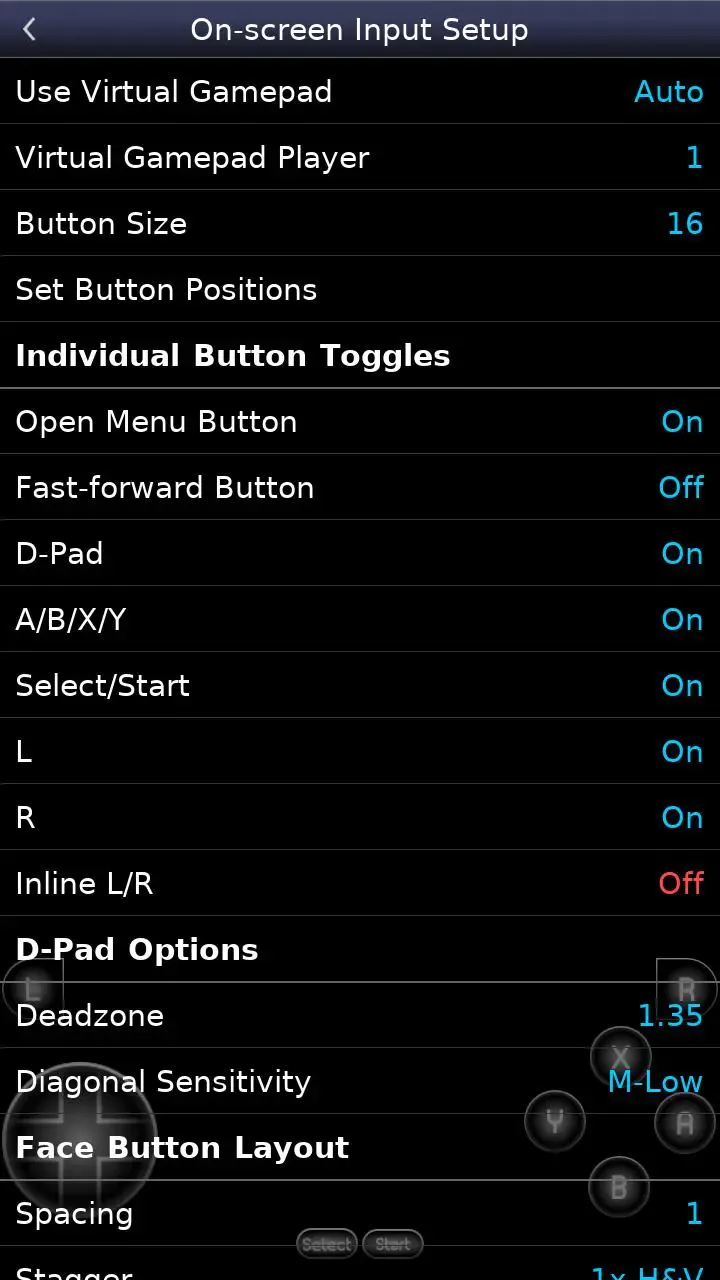
Task: Open Set Button Positions
Action: tap(360, 289)
